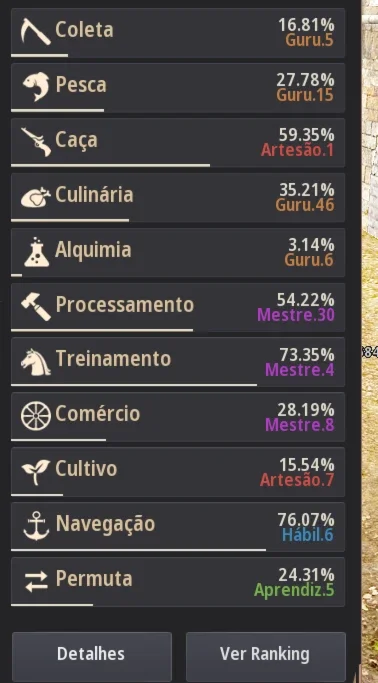Tap Ver Ranking button
The width and height of the screenshot is (378, 683).
click(266, 654)
